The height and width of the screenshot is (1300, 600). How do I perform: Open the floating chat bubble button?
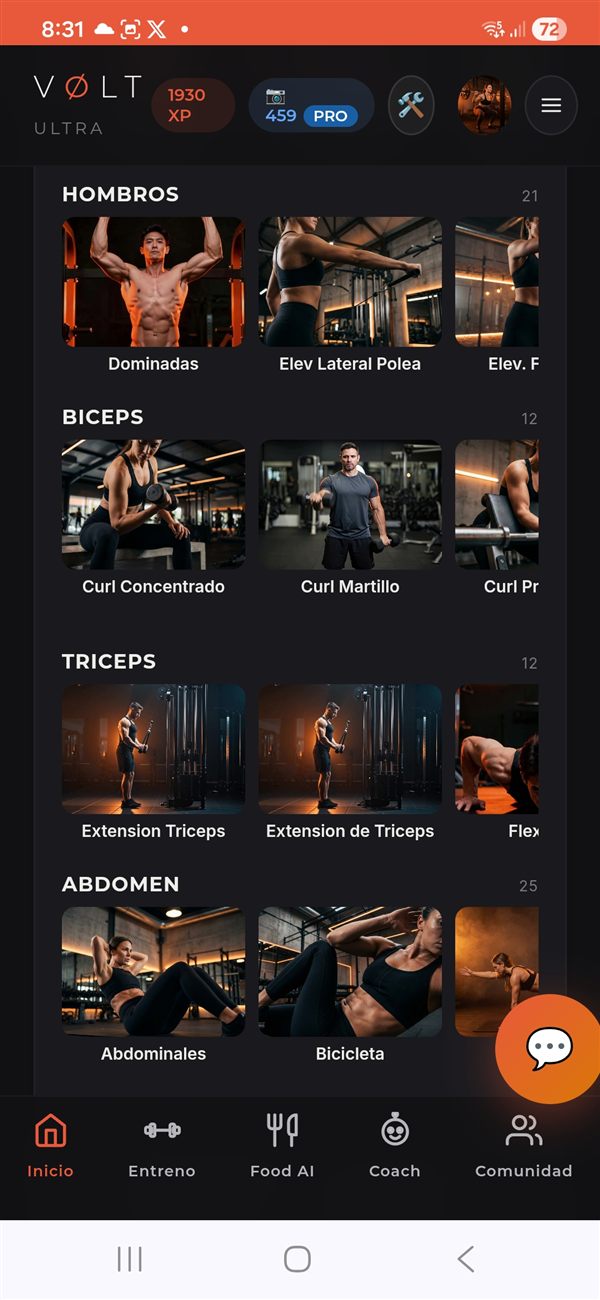[548, 1049]
